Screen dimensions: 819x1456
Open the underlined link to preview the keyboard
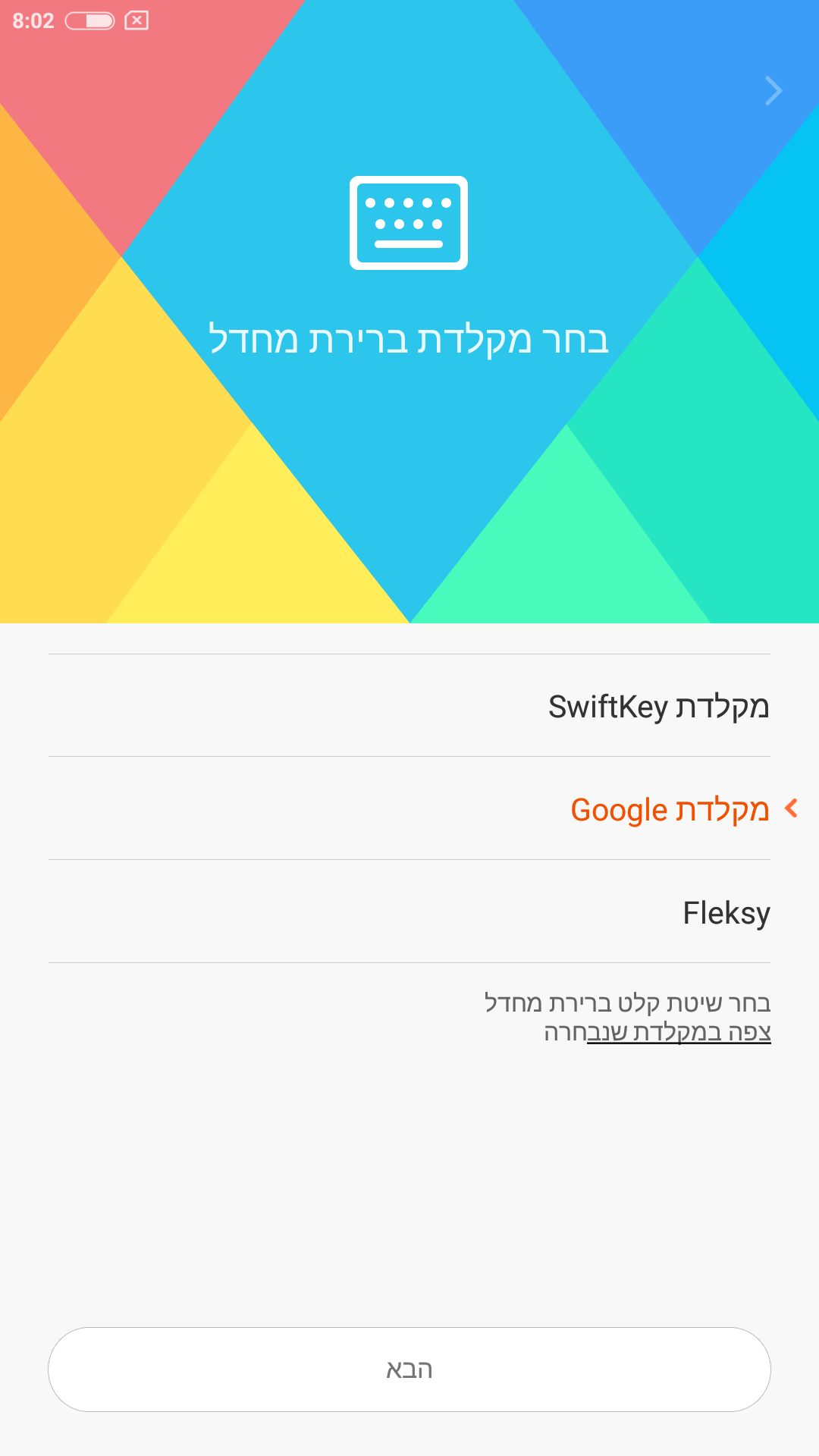(679, 1033)
